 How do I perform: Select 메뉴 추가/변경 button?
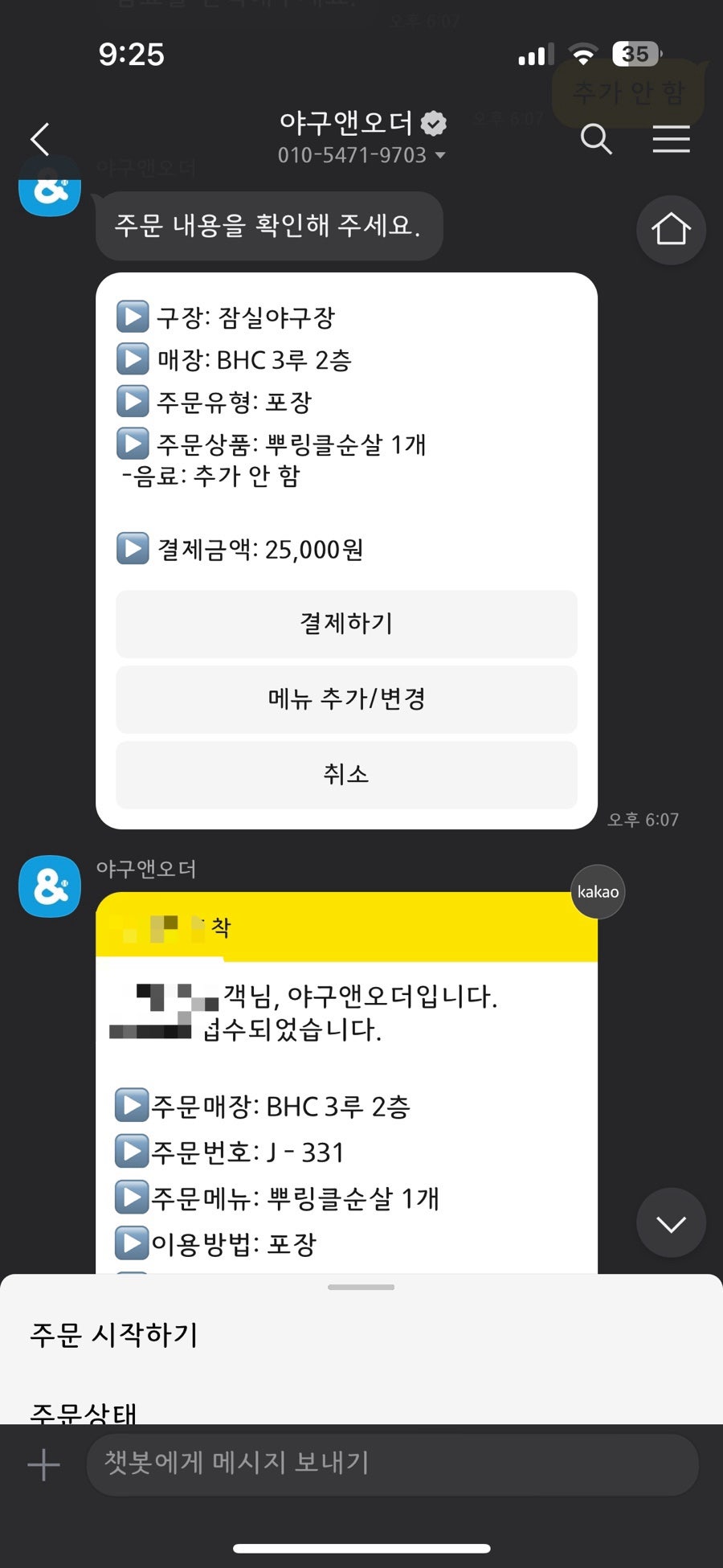tap(346, 698)
